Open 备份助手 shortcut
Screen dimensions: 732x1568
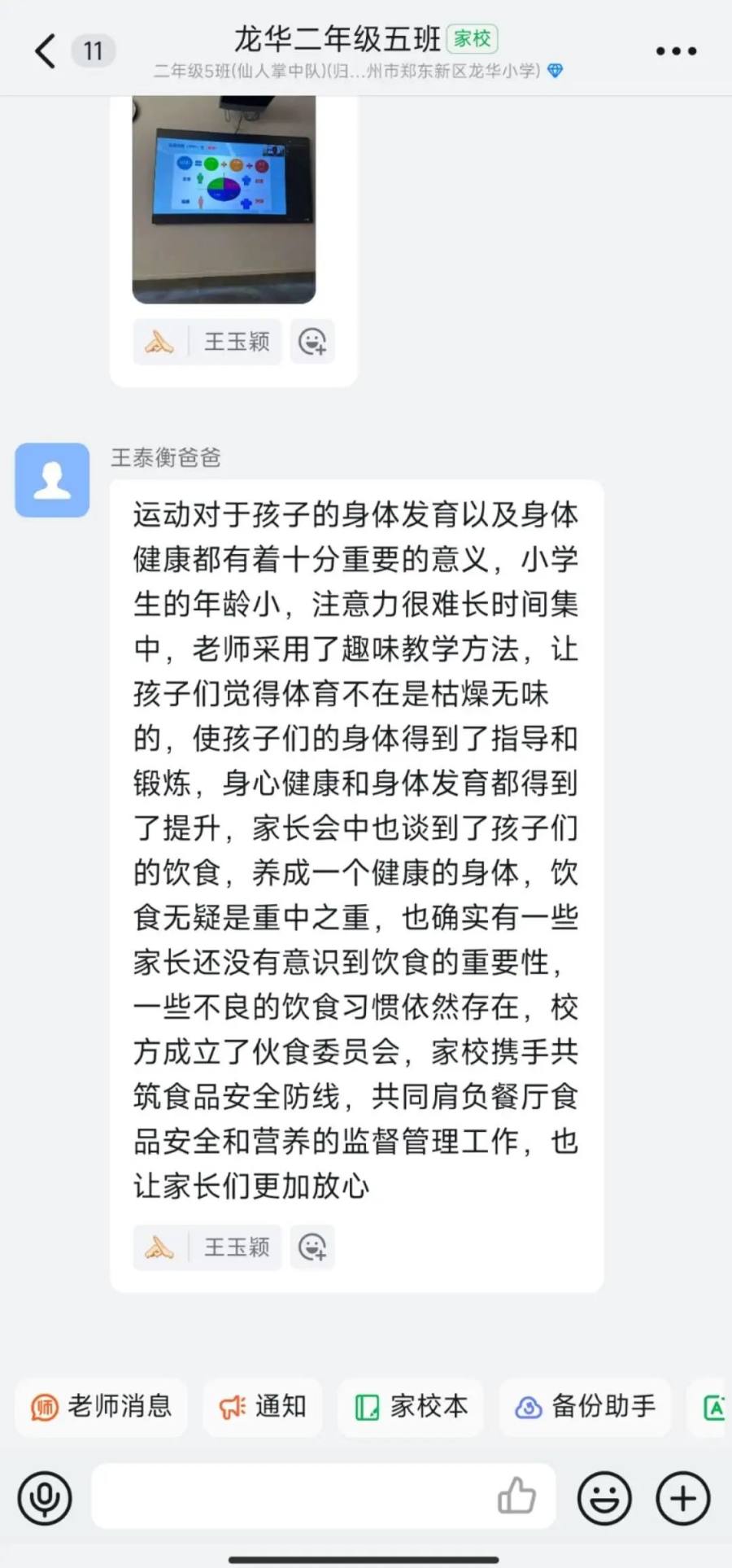pos(585,1407)
